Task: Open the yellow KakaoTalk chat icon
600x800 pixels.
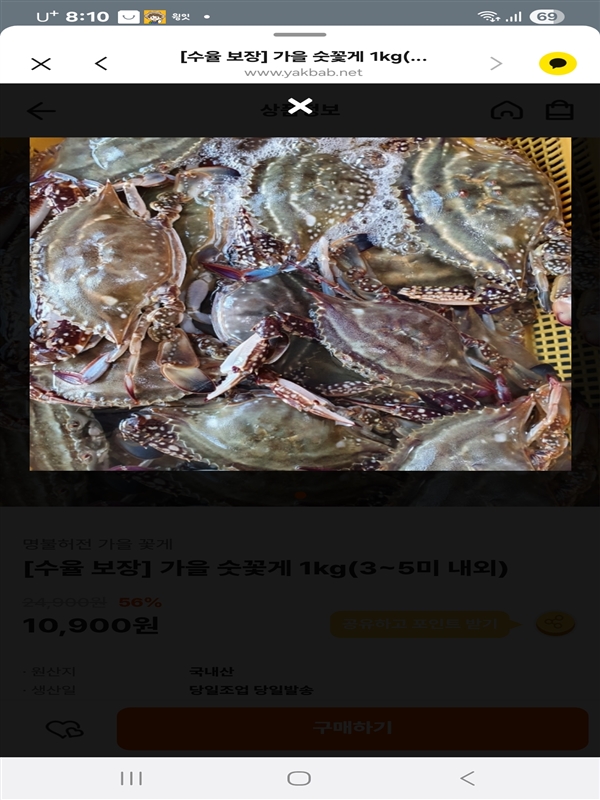Action: [557, 64]
